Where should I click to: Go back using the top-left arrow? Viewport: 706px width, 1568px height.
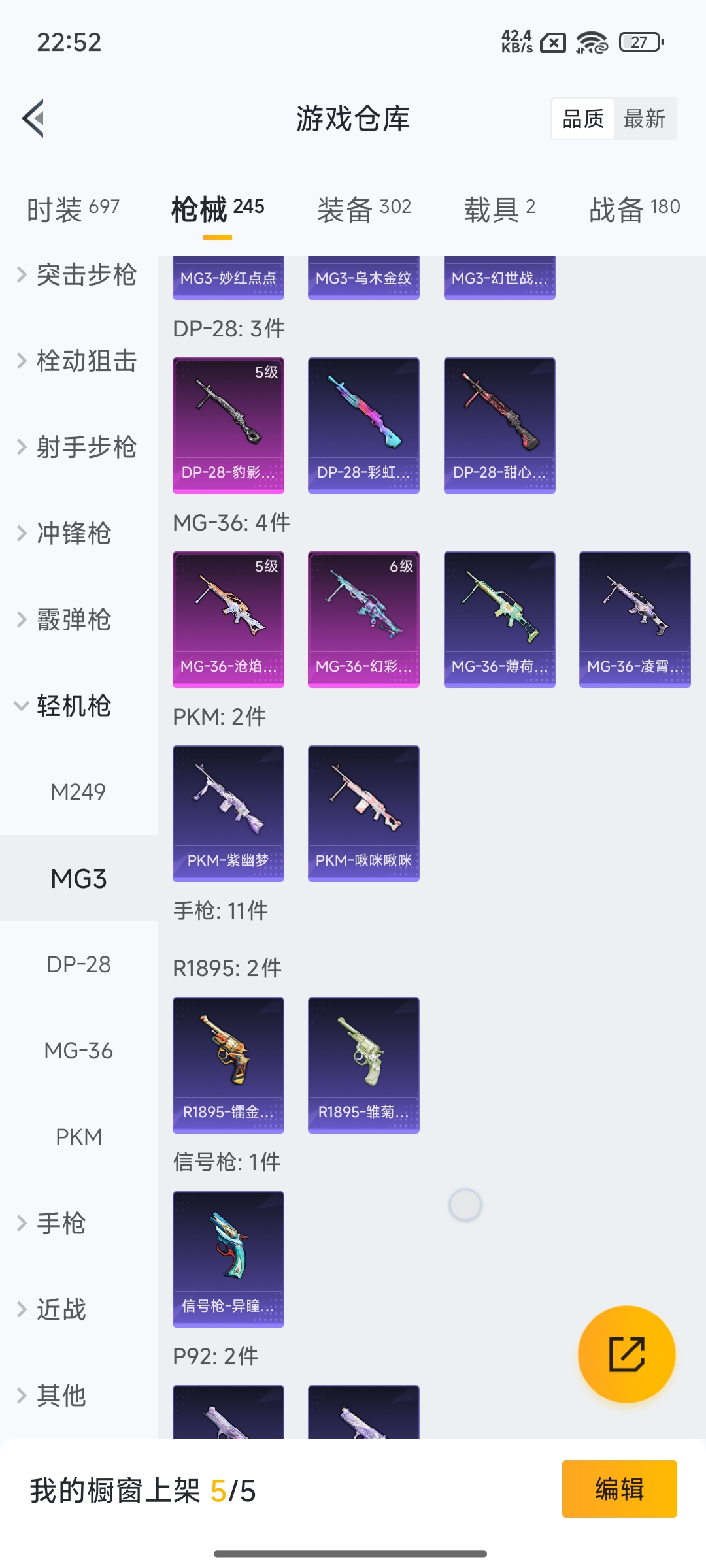tap(33, 118)
